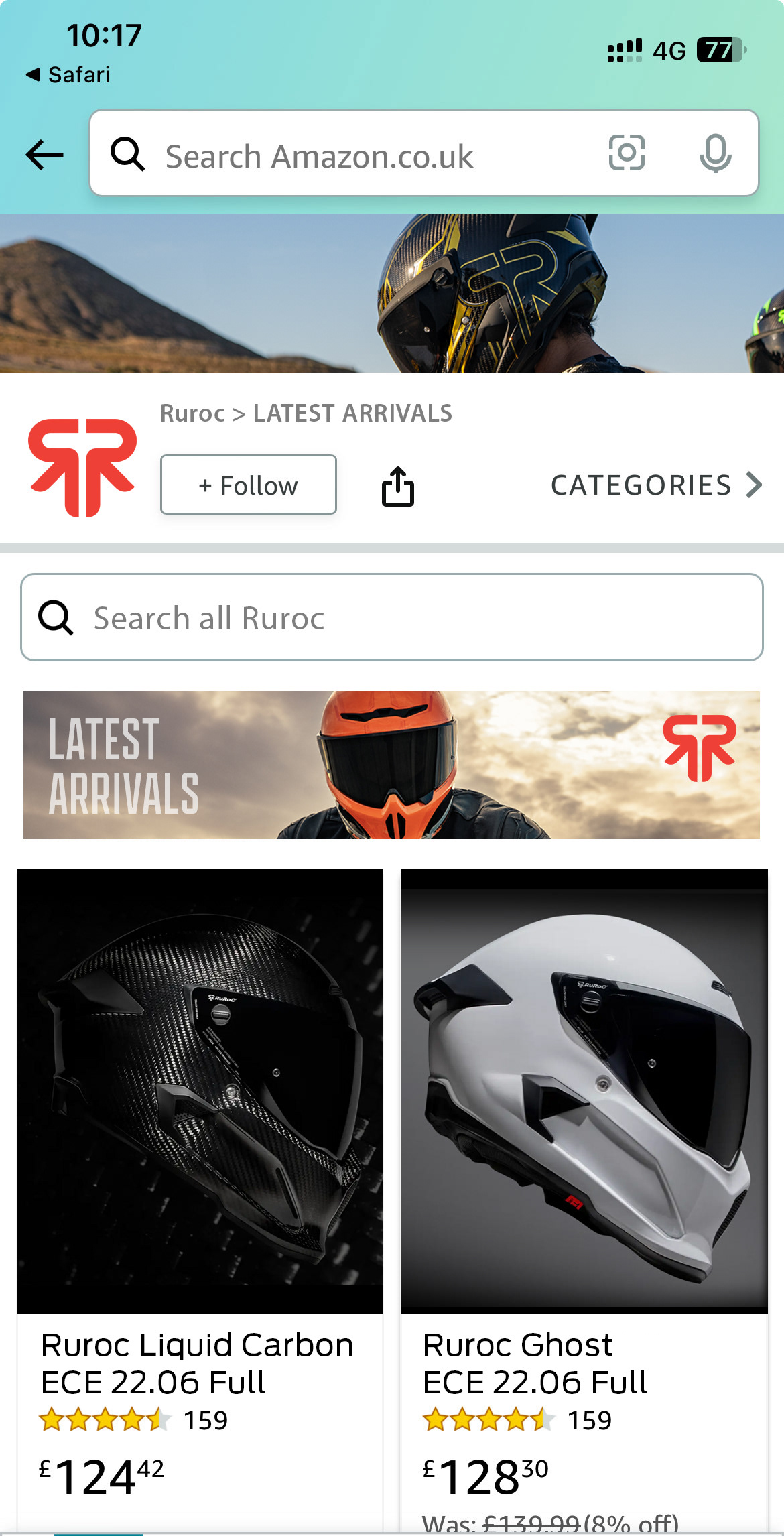Return to Safari from status bar
This screenshot has width=784, height=1536.
(x=68, y=75)
